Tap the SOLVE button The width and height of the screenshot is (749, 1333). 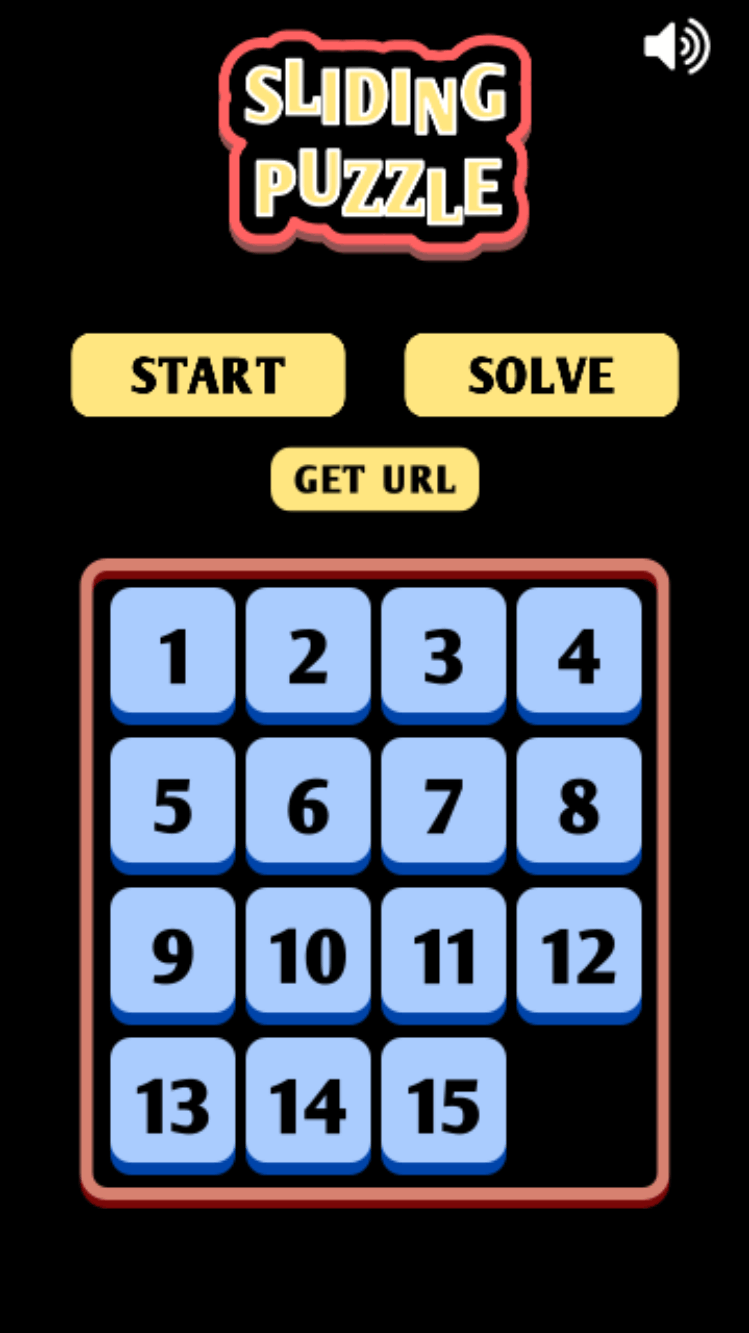(541, 375)
